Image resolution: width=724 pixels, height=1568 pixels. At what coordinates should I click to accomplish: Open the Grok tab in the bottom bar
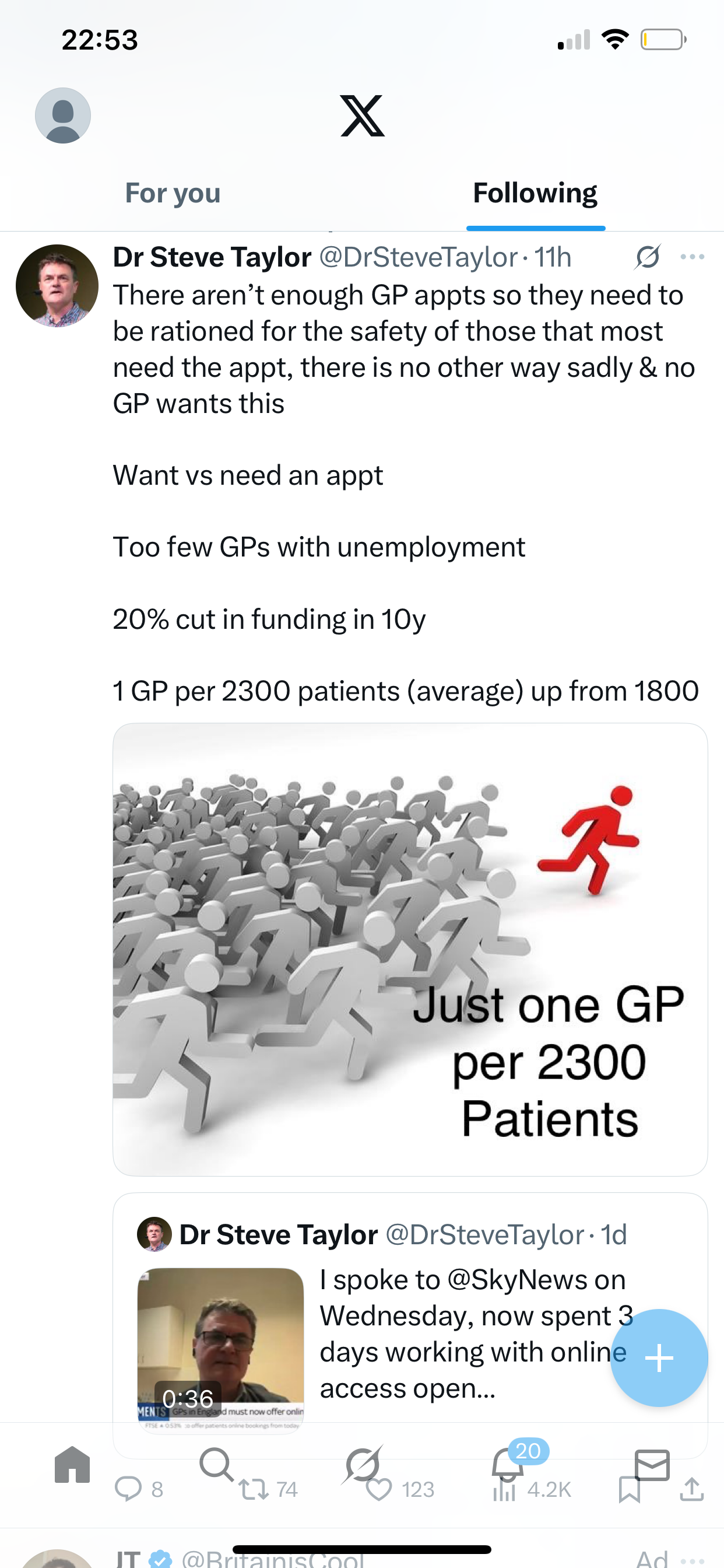(x=363, y=1465)
